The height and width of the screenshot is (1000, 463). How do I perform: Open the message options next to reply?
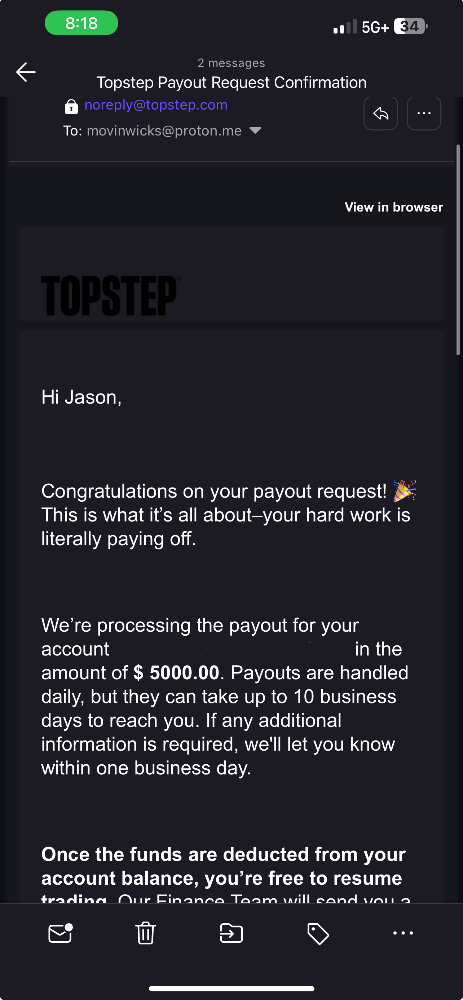pyautogui.click(x=423, y=114)
